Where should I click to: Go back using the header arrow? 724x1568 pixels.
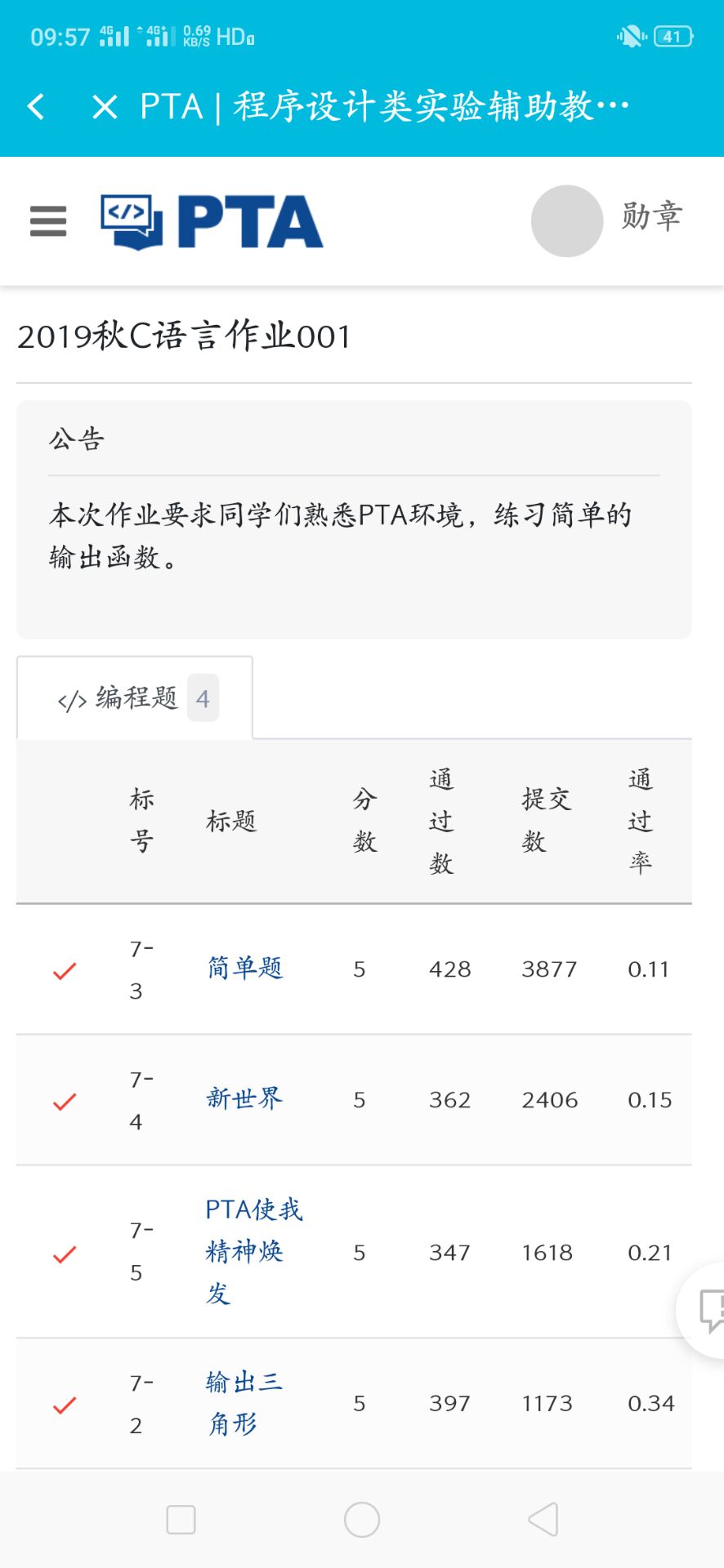tap(36, 106)
